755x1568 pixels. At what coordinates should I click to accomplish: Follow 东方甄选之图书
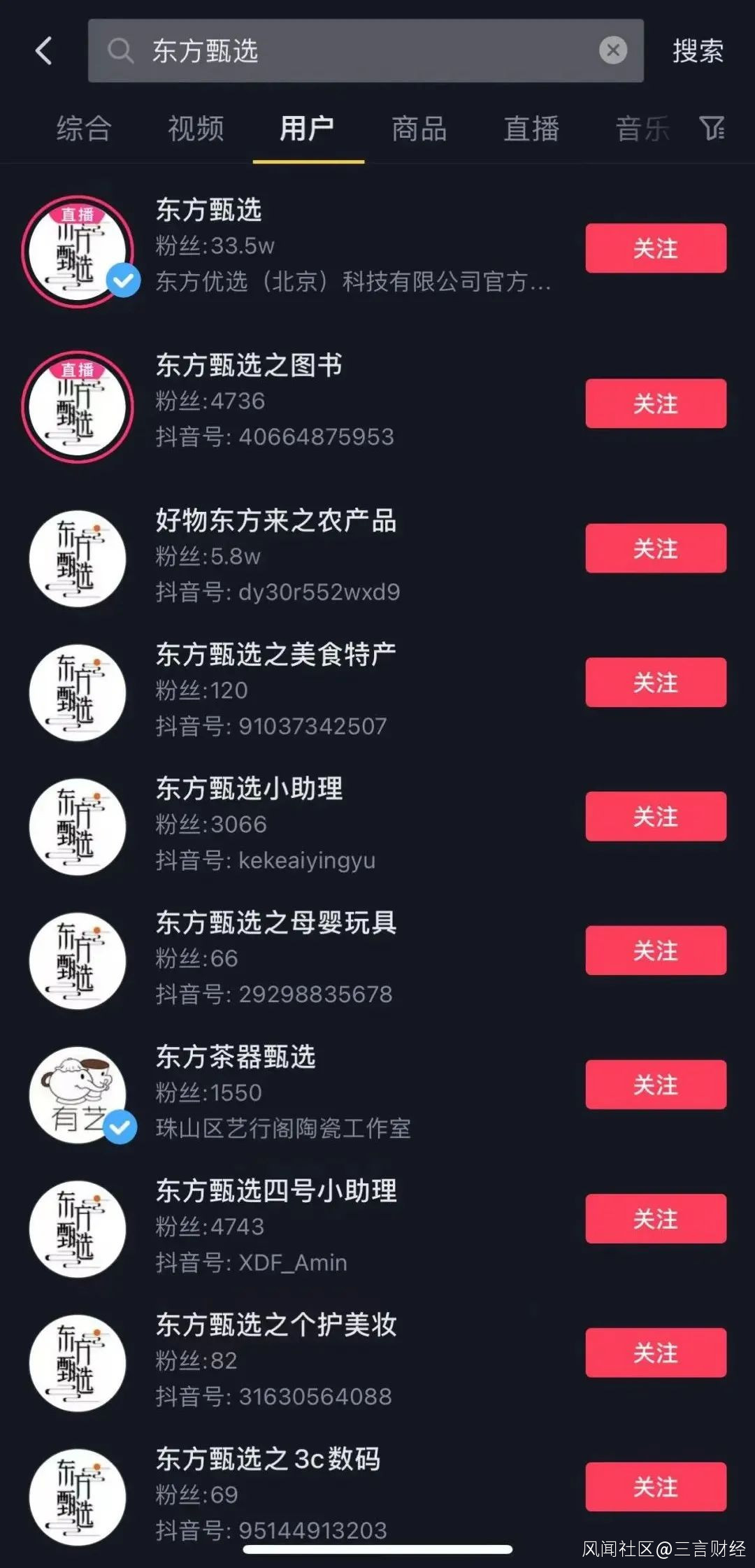(656, 404)
